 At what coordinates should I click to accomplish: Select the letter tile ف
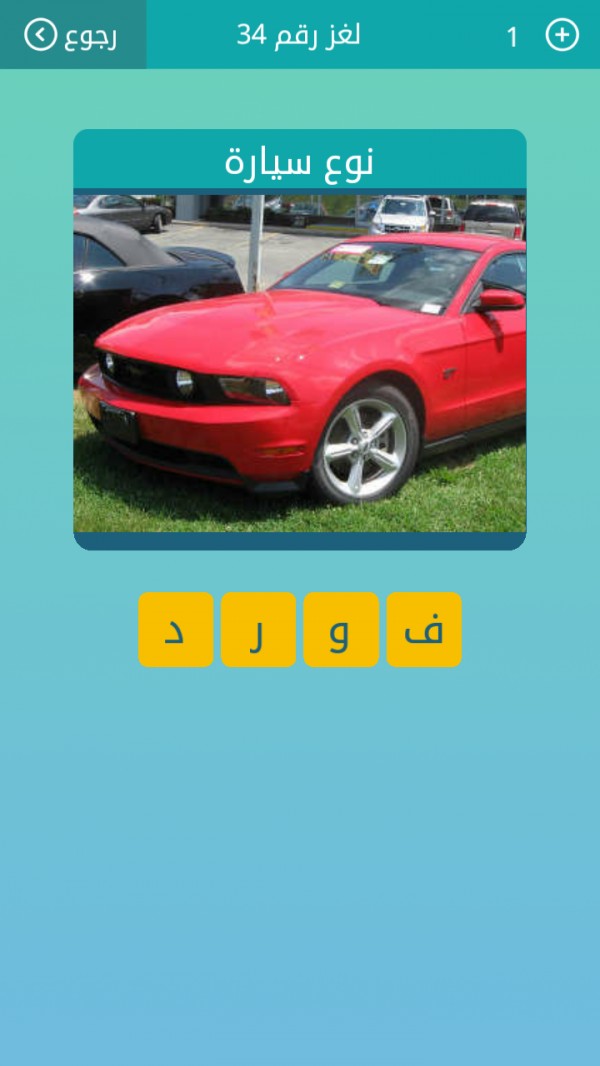424,630
